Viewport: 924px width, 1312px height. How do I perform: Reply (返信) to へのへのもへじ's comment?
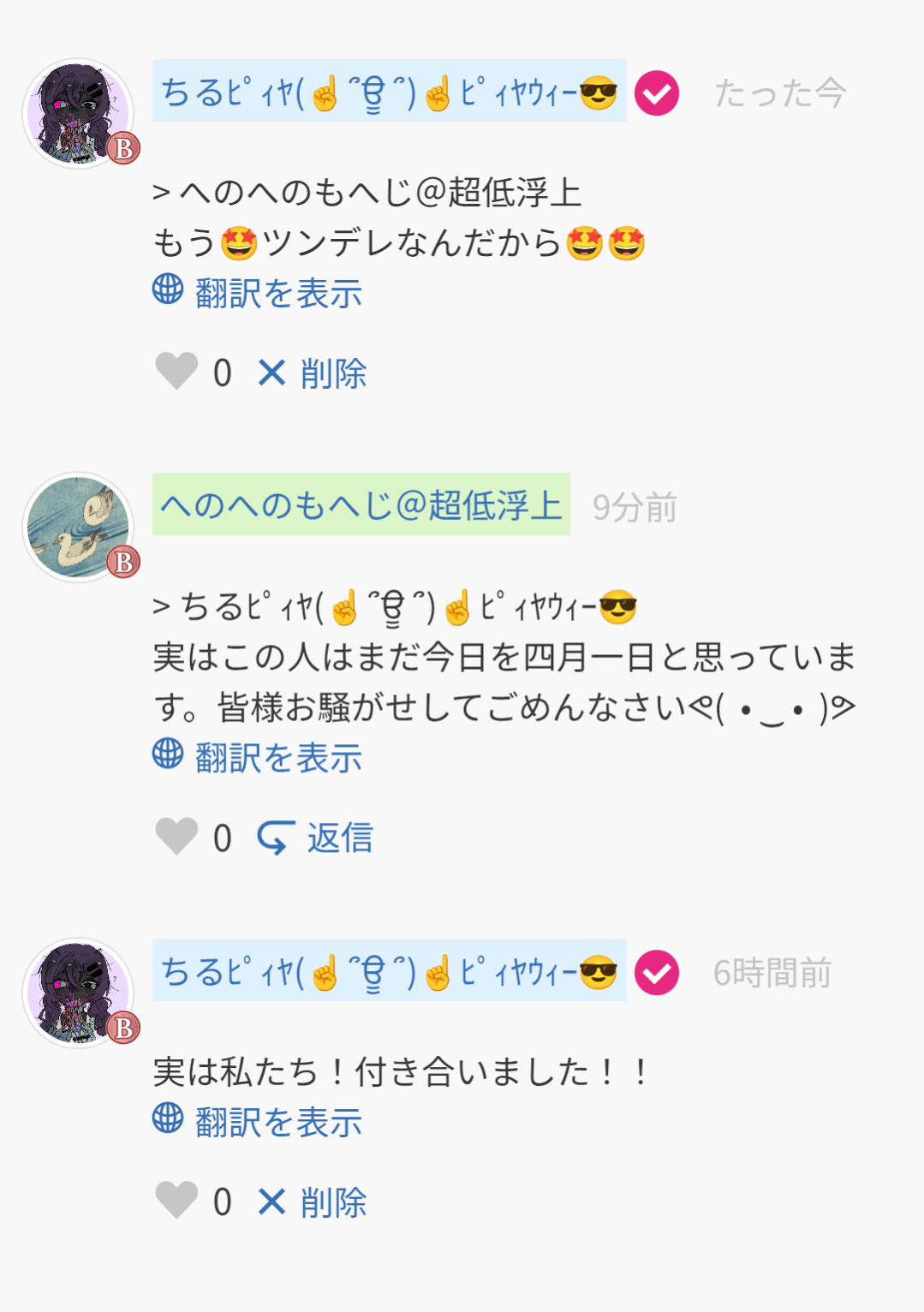pyautogui.click(x=316, y=838)
